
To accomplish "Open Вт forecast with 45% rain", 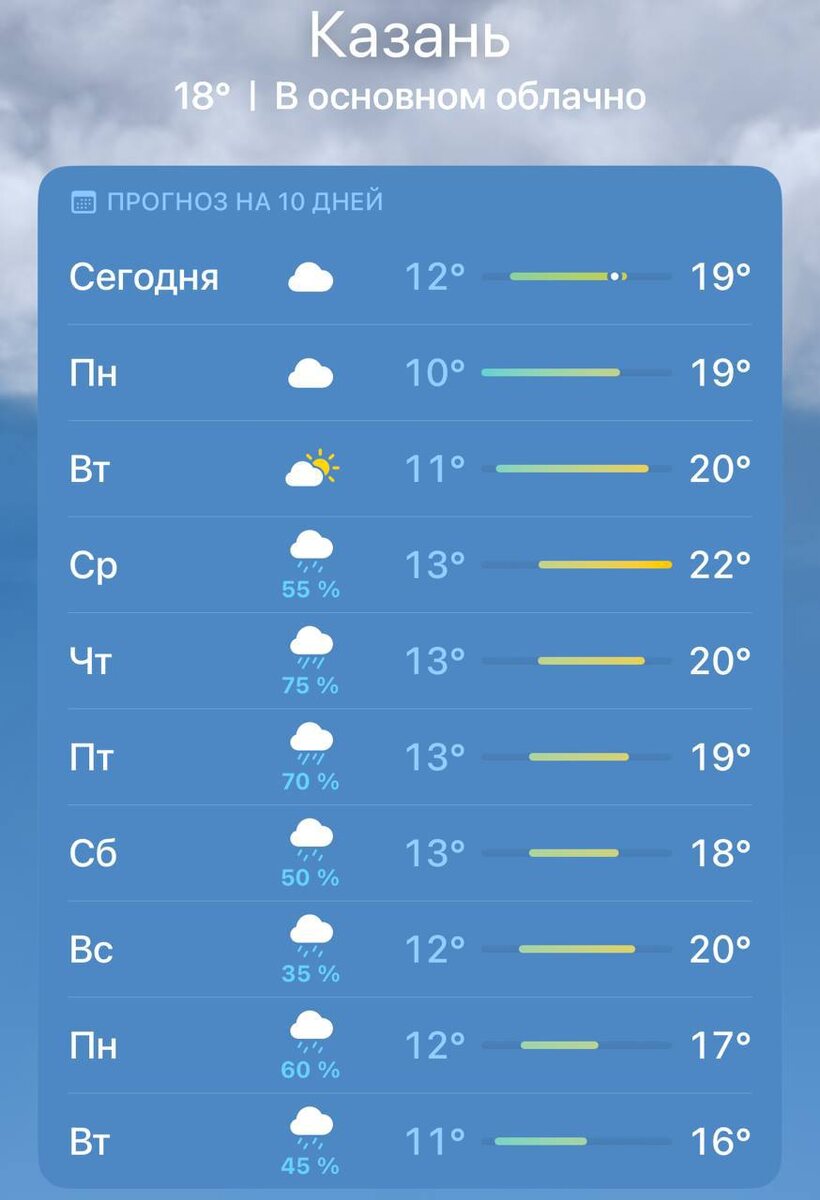I will point(410,1140).
